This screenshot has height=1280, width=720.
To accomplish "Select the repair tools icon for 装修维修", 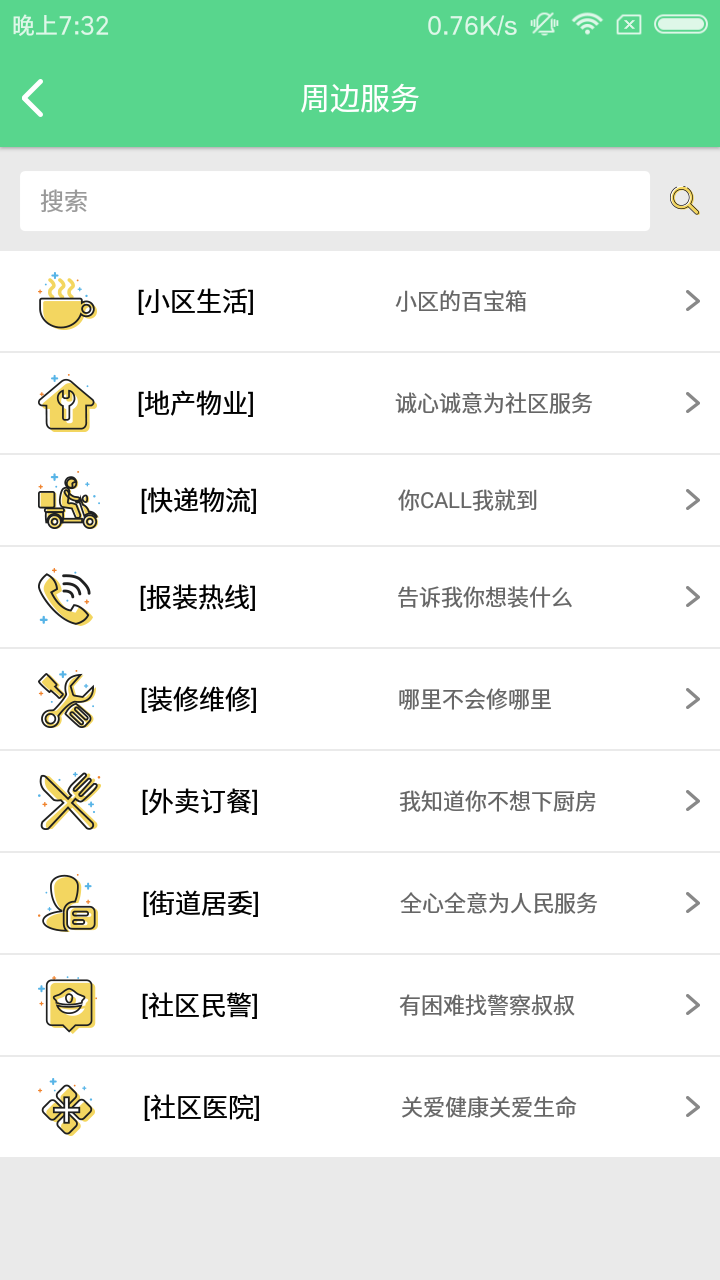I will [x=65, y=699].
